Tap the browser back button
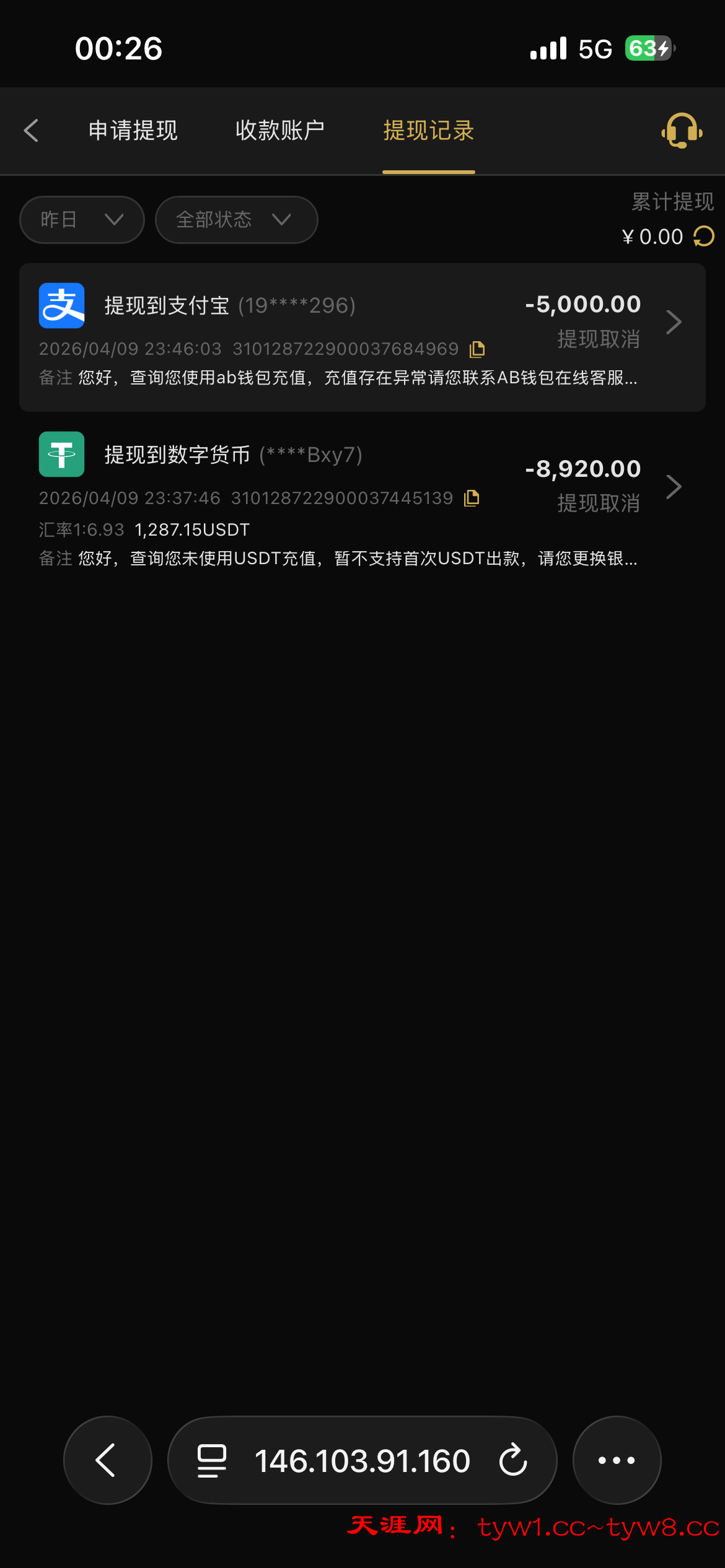725x1568 pixels. click(x=107, y=1460)
